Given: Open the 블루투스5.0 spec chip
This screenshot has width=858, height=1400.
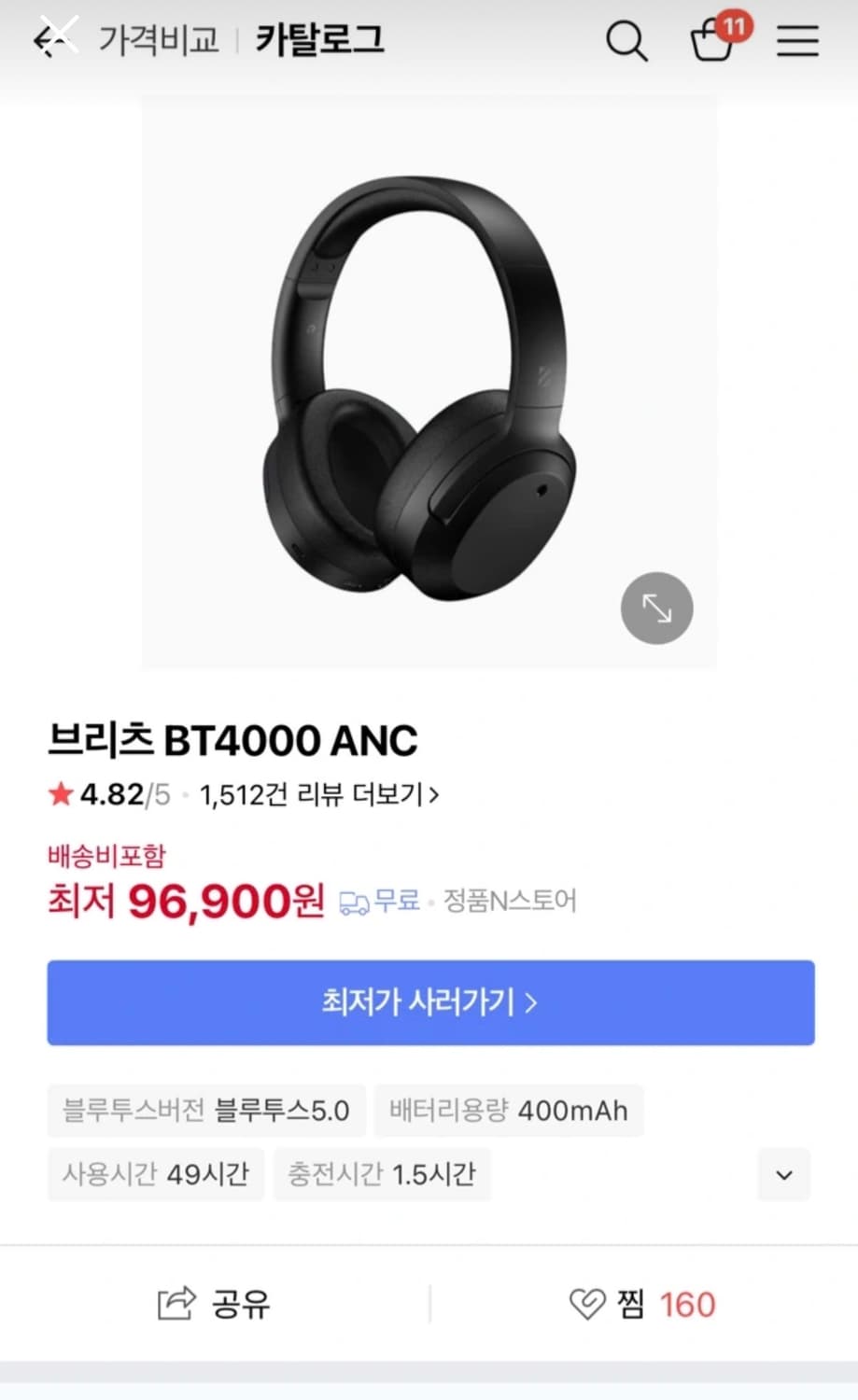Looking at the screenshot, I should (206, 1111).
